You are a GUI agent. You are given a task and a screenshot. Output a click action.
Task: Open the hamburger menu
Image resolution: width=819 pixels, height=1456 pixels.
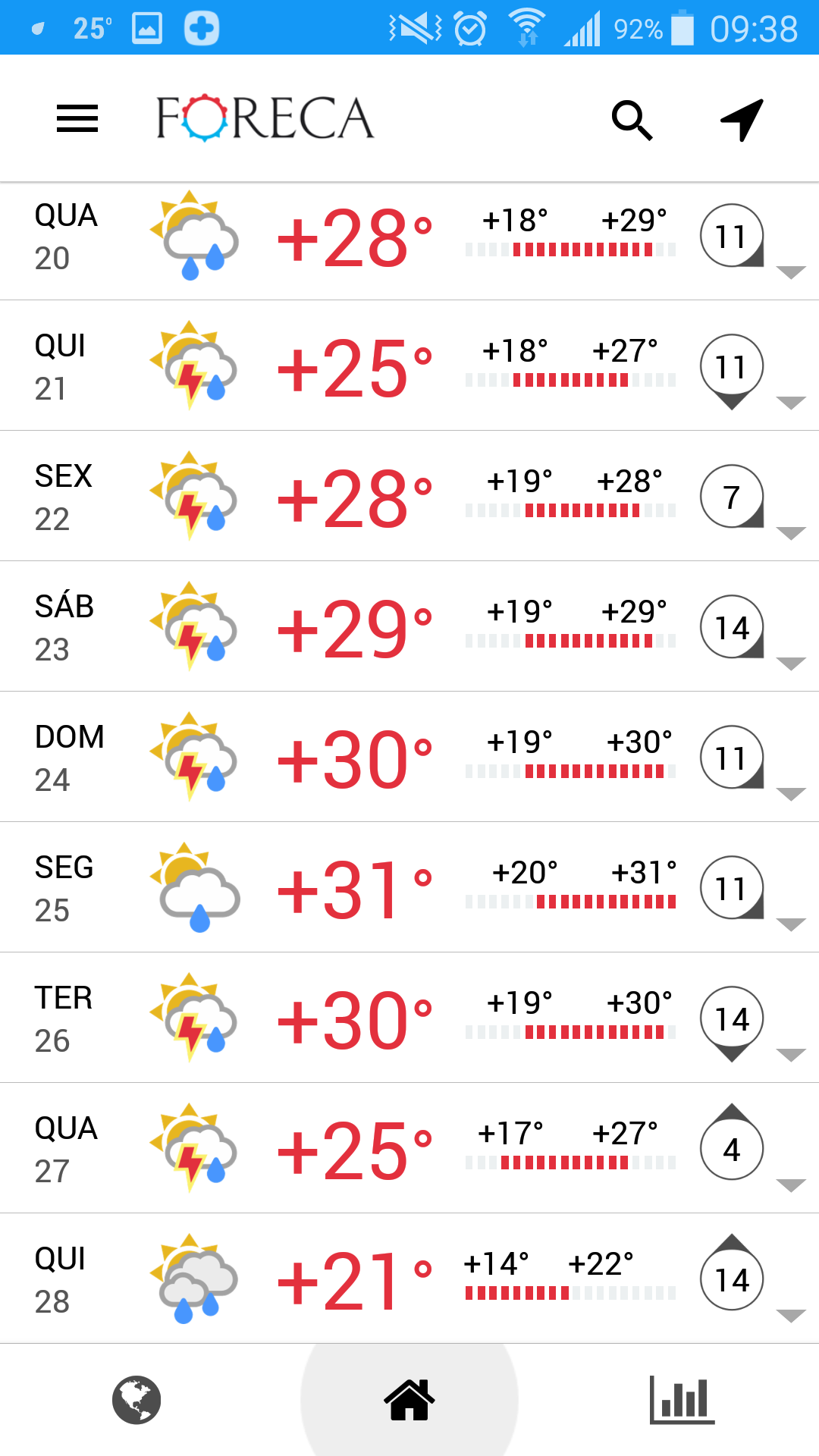[x=77, y=118]
